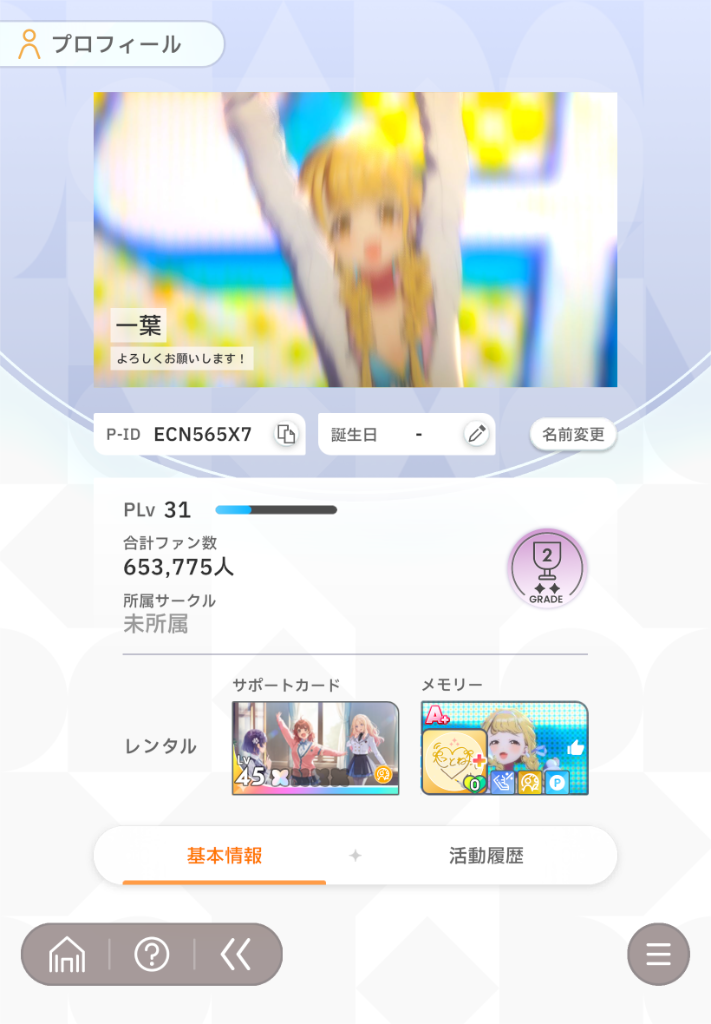The image size is (711, 1024).
Task: Go to the home screen
Action: coord(67,955)
